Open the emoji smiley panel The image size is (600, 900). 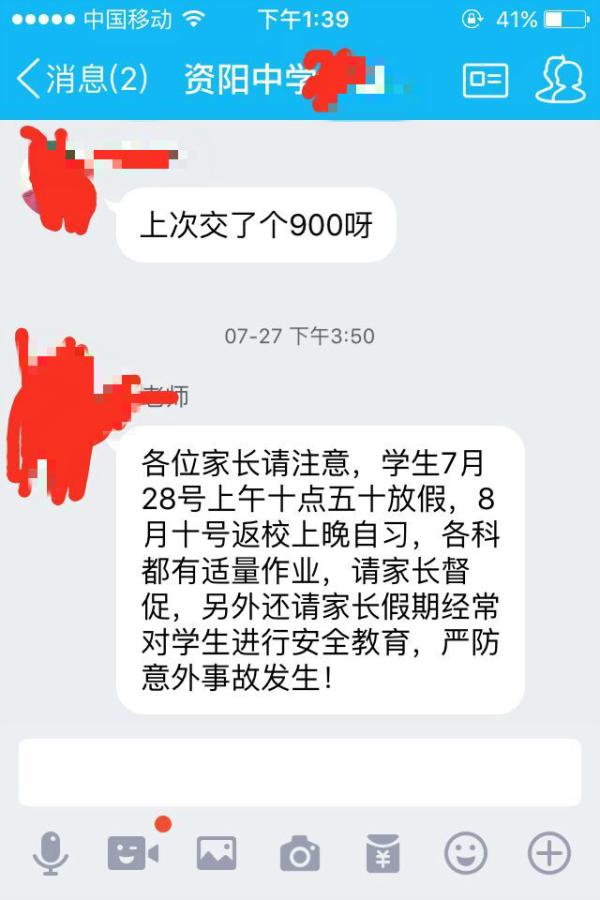pyautogui.click(x=465, y=853)
